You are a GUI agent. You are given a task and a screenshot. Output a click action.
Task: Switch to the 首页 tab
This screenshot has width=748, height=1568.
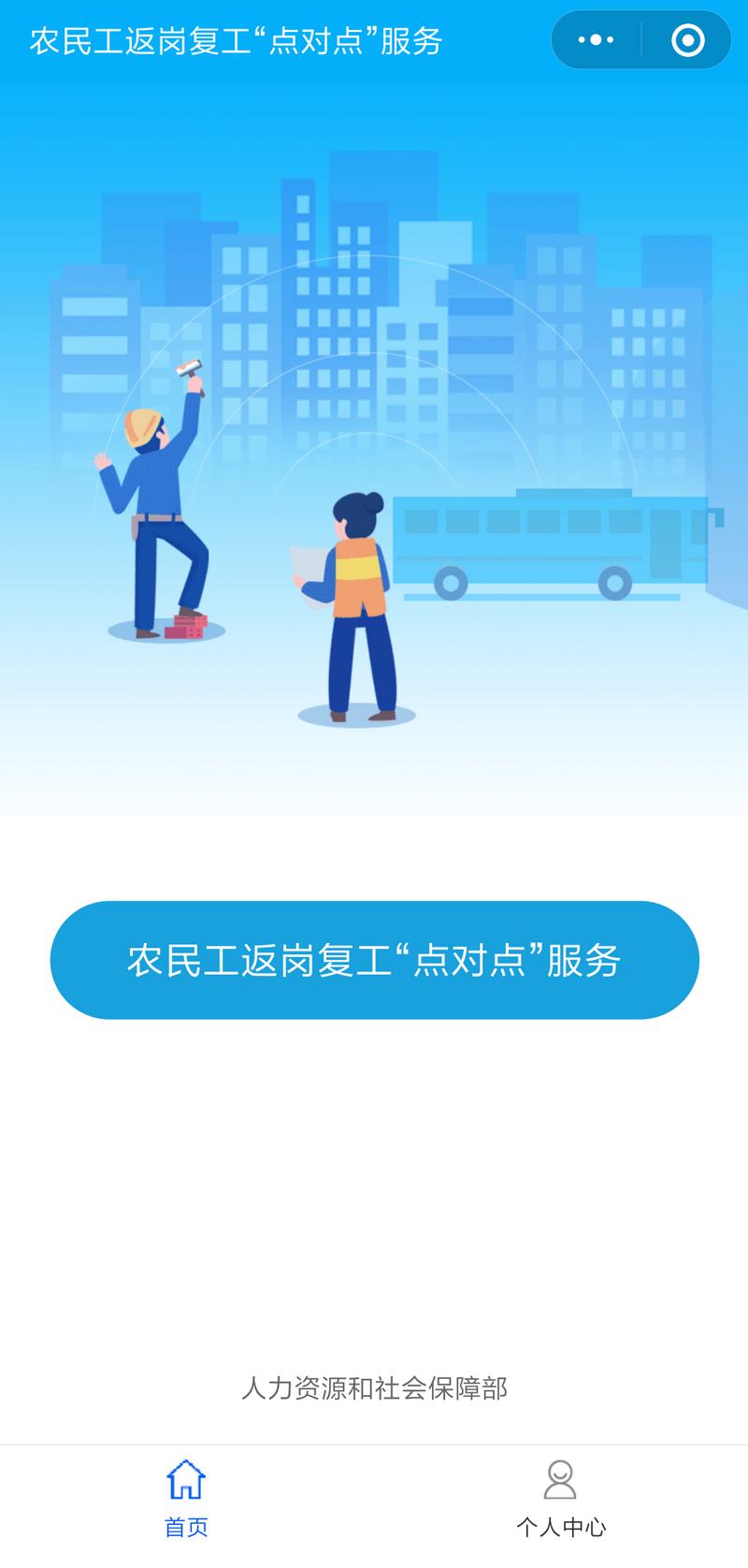[186, 1501]
